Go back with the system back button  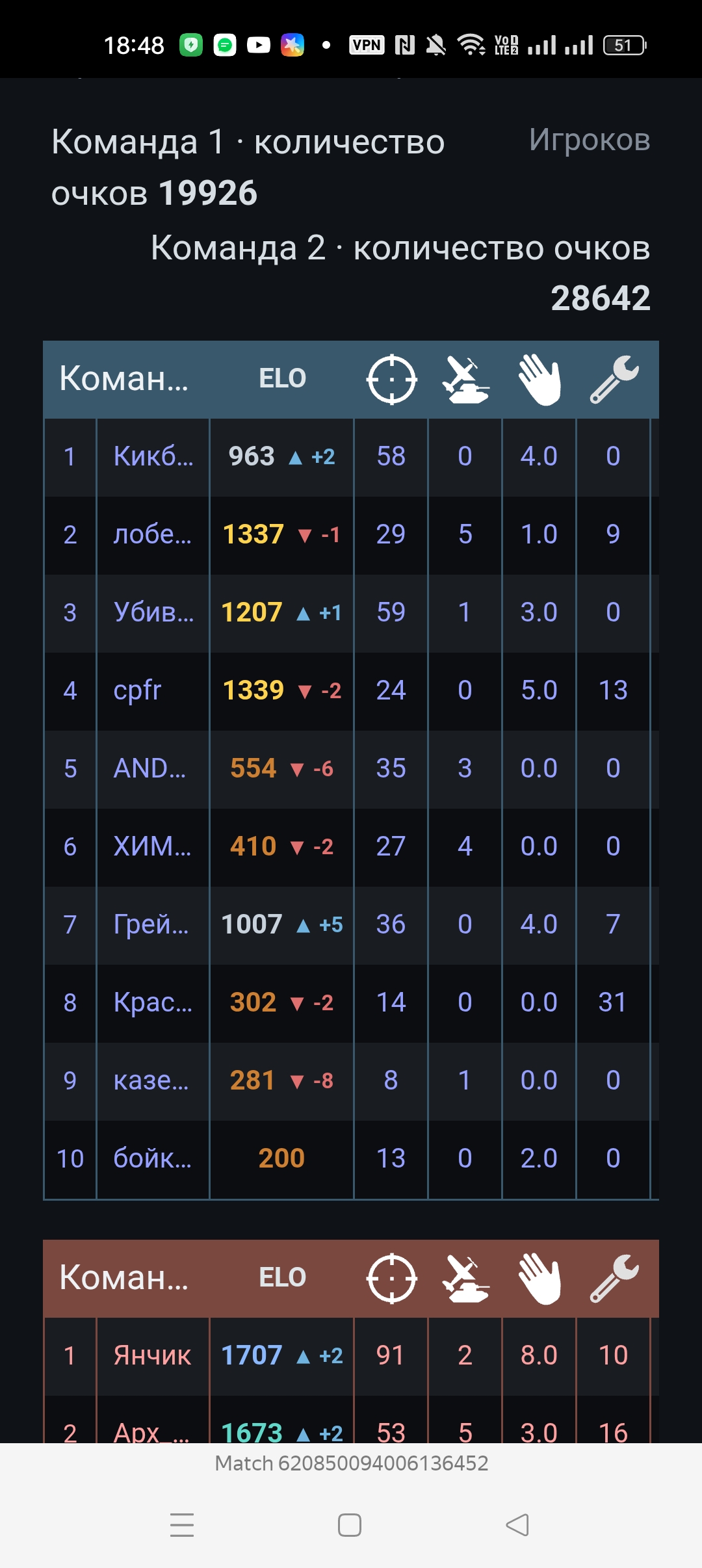pyautogui.click(x=517, y=1525)
